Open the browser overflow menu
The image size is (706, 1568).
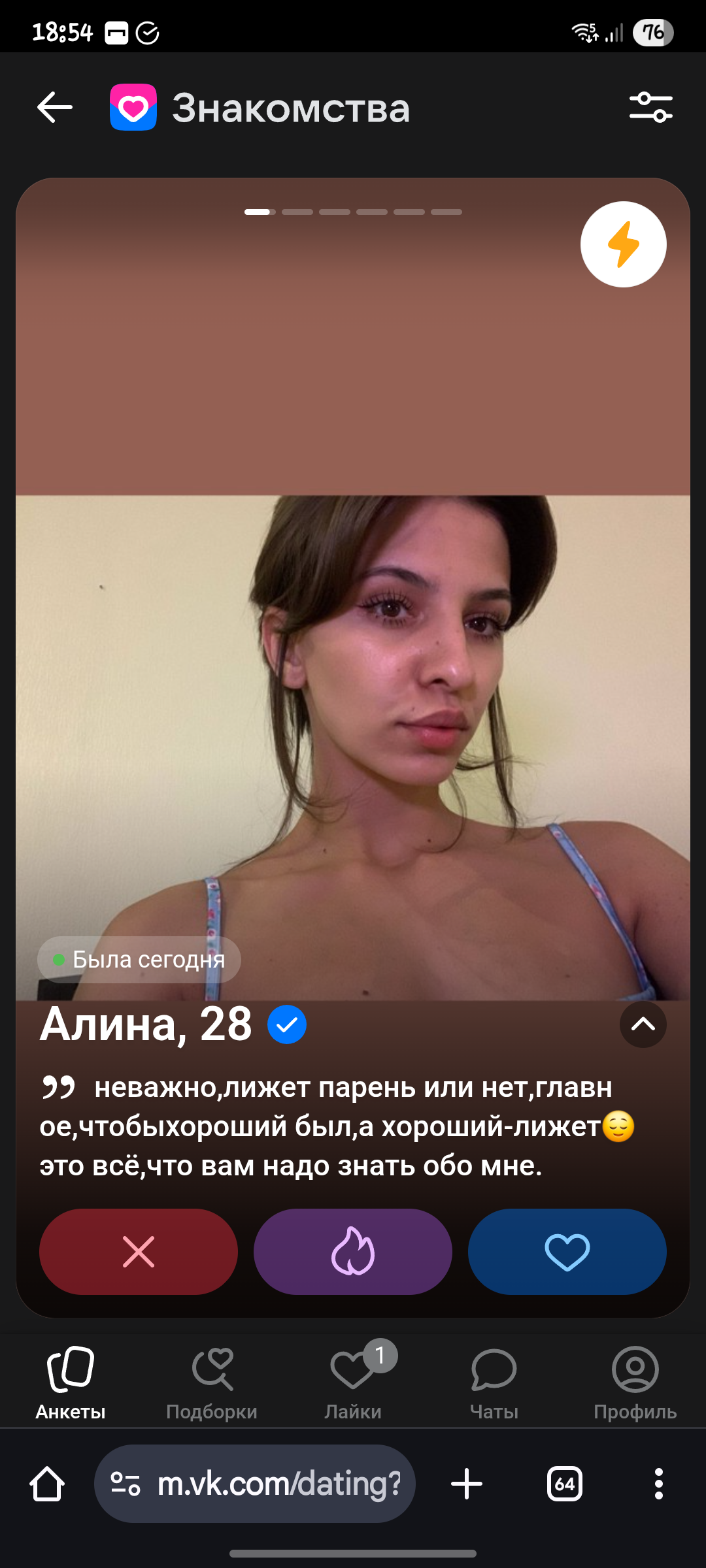658,1484
